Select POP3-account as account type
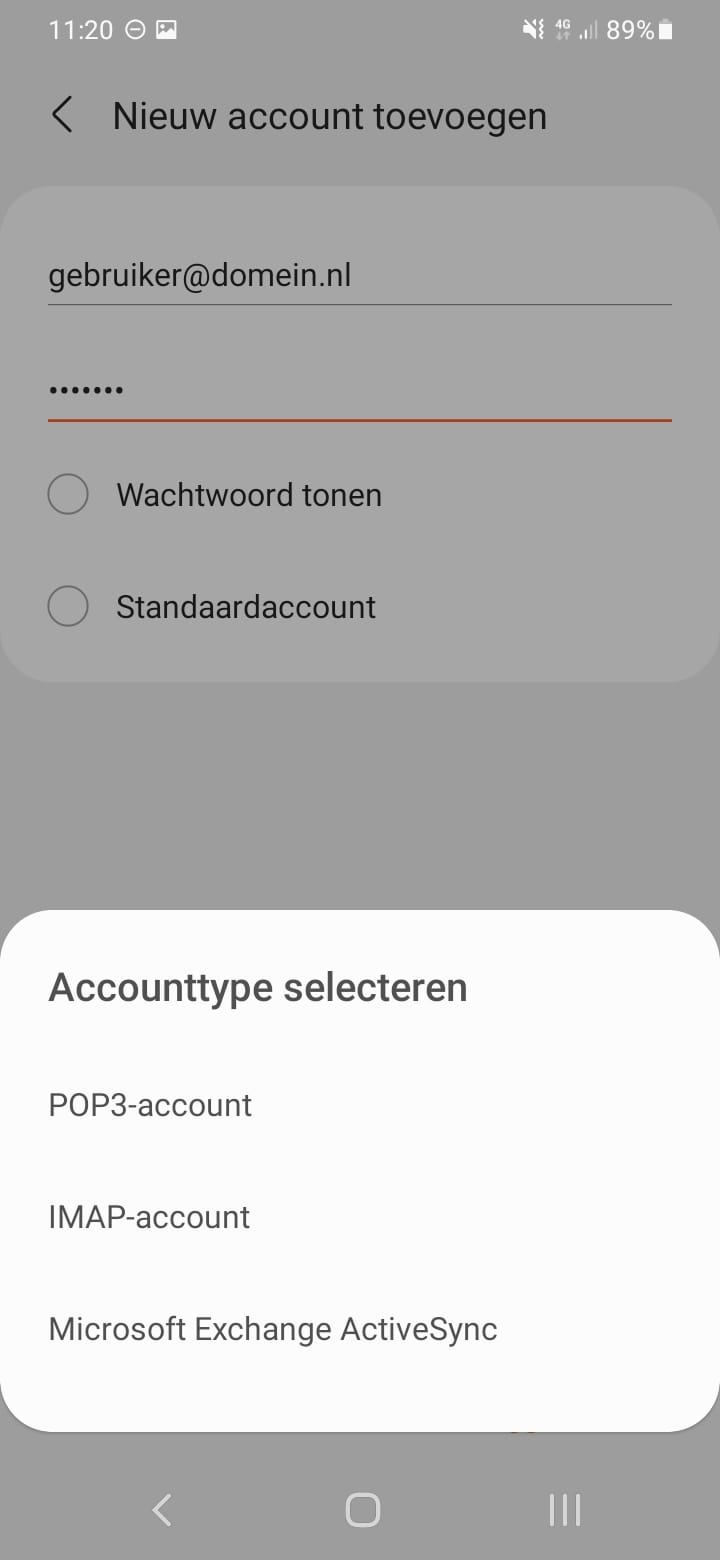The width and height of the screenshot is (720, 1560). click(x=359, y=1105)
